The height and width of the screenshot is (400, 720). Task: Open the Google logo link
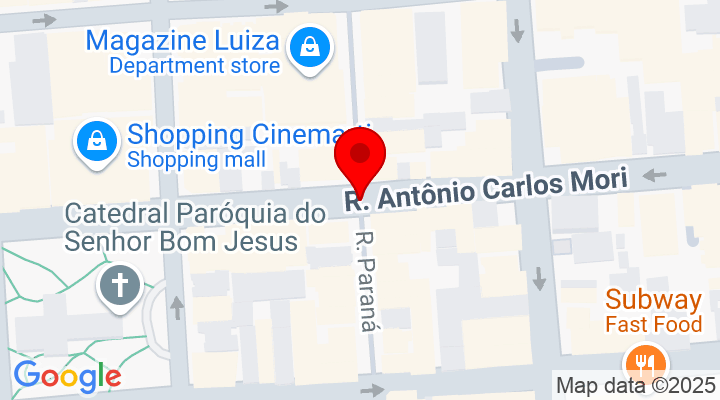click(67, 376)
